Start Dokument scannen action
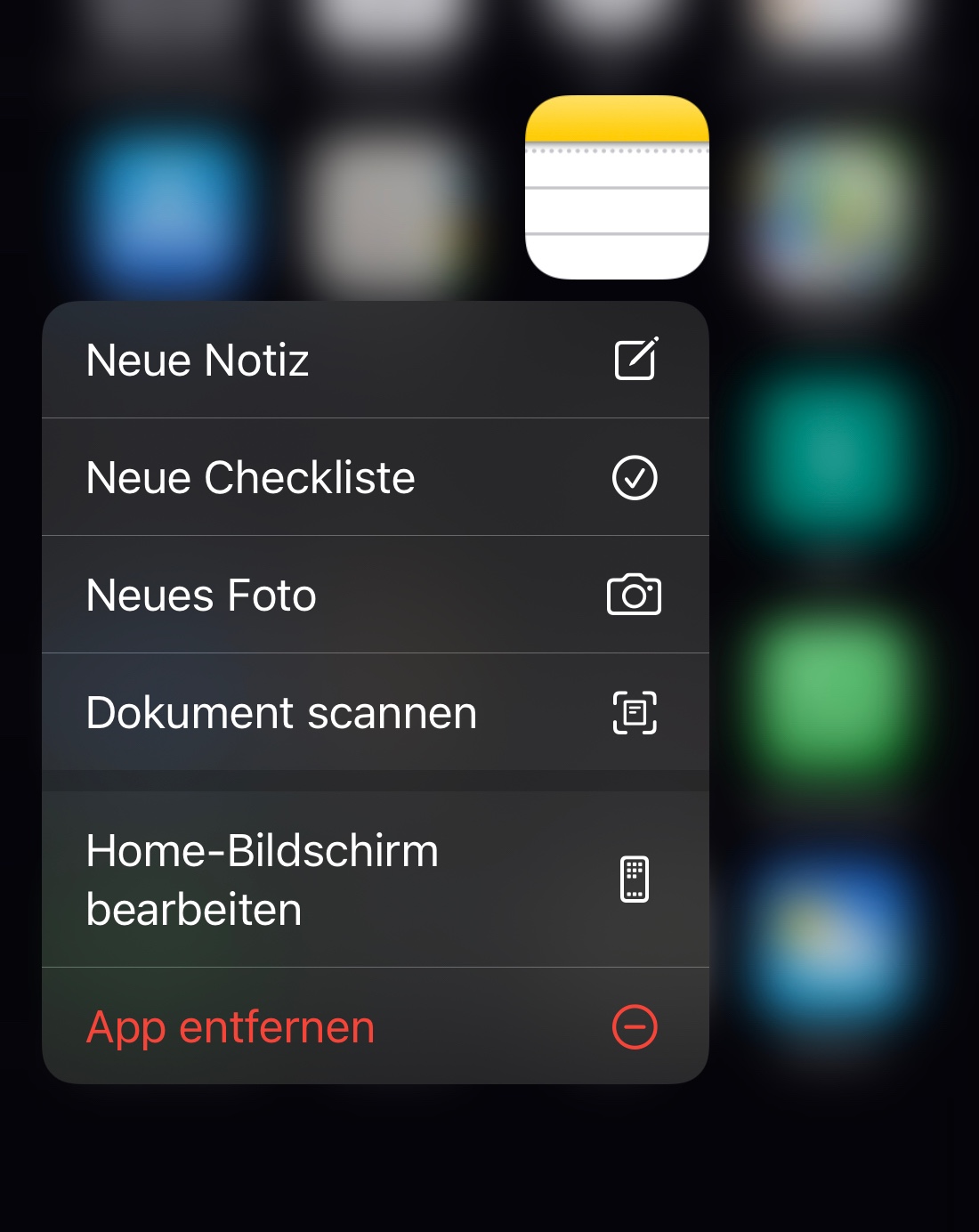This screenshot has height=1232, width=979. tap(374, 712)
